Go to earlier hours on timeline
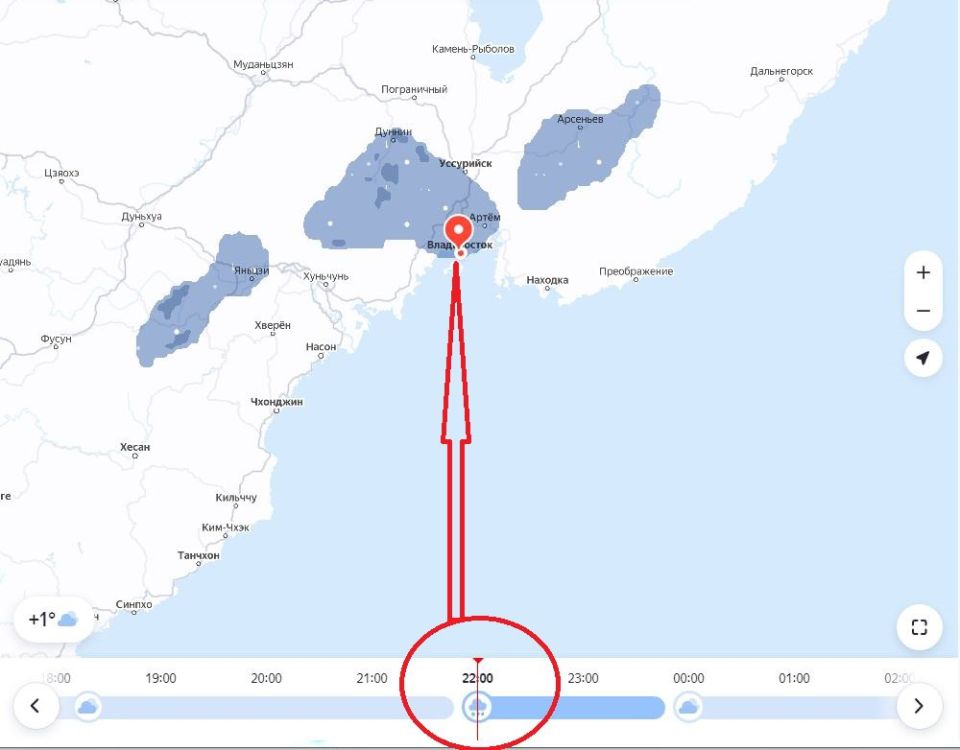 click(35, 706)
